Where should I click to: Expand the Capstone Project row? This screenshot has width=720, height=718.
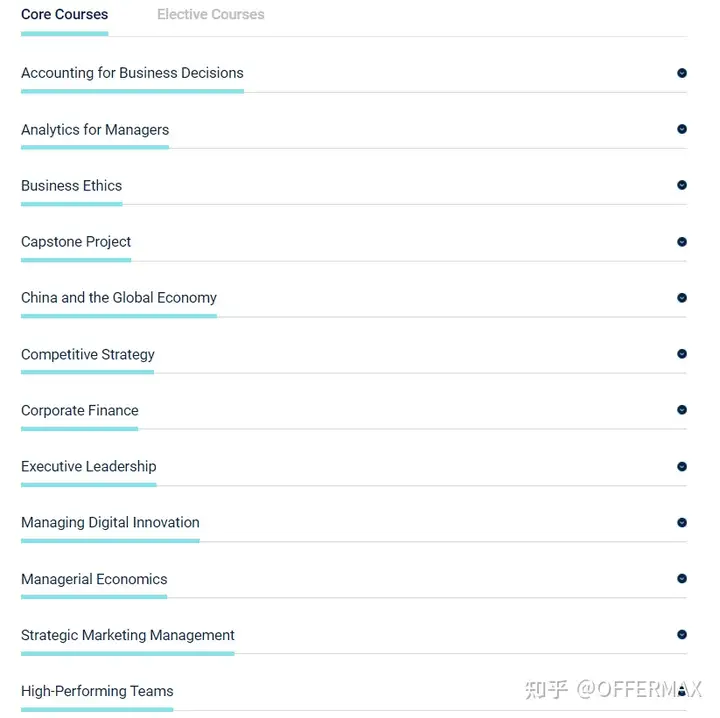pos(682,242)
